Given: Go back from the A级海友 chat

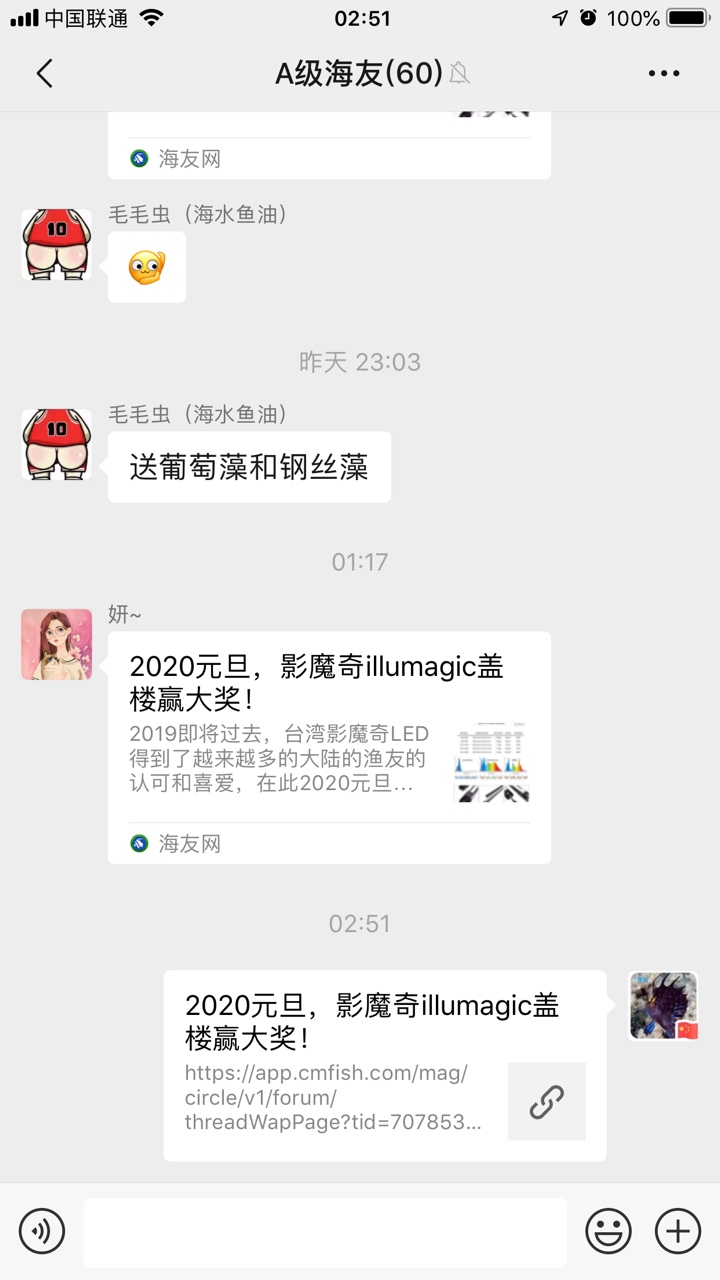Looking at the screenshot, I should coord(44,73).
